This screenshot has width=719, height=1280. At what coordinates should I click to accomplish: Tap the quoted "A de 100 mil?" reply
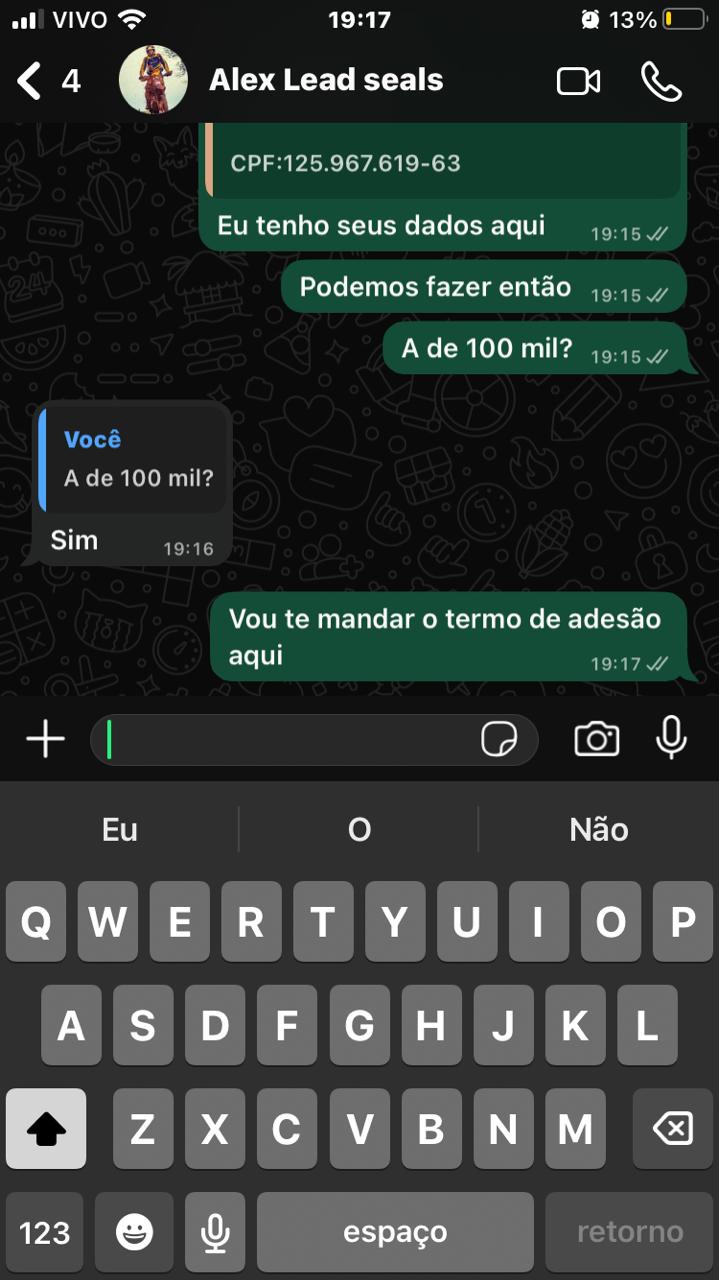pos(133,459)
